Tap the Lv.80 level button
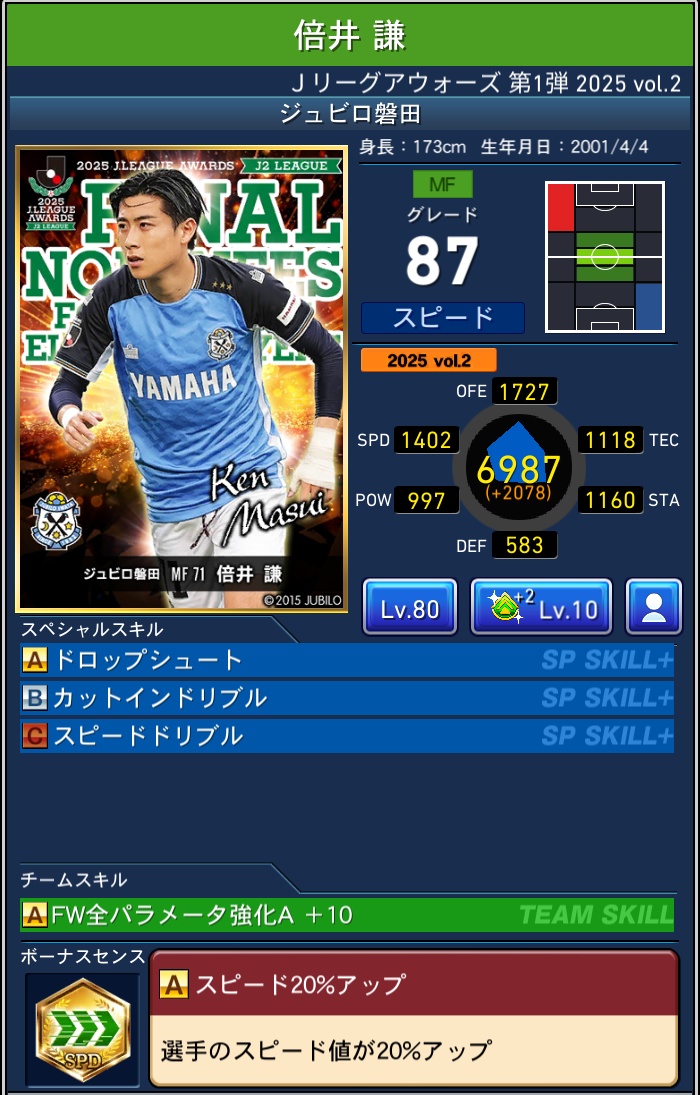This screenshot has width=700, height=1095. (x=410, y=607)
